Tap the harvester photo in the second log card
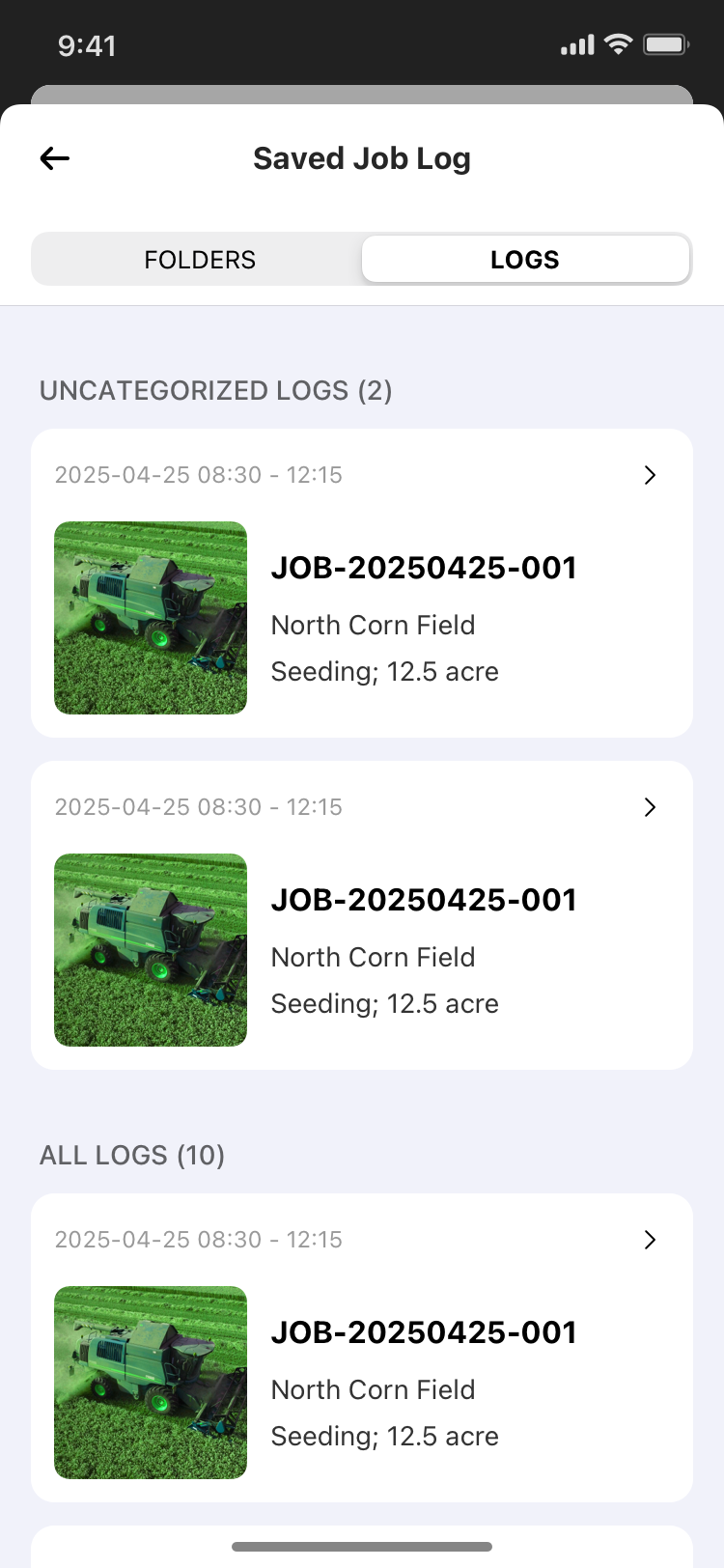The width and height of the screenshot is (724, 1568). [151, 950]
